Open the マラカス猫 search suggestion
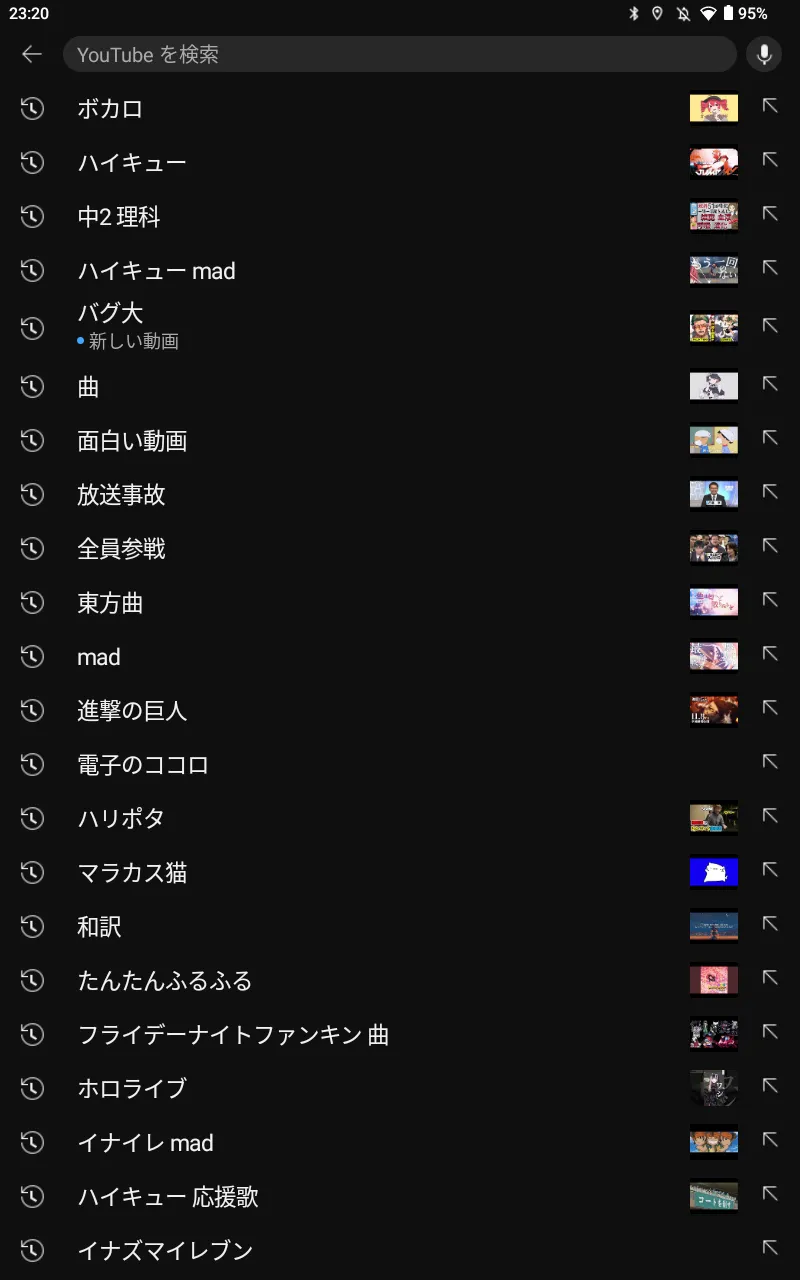Image resolution: width=800 pixels, height=1280 pixels. (400, 872)
